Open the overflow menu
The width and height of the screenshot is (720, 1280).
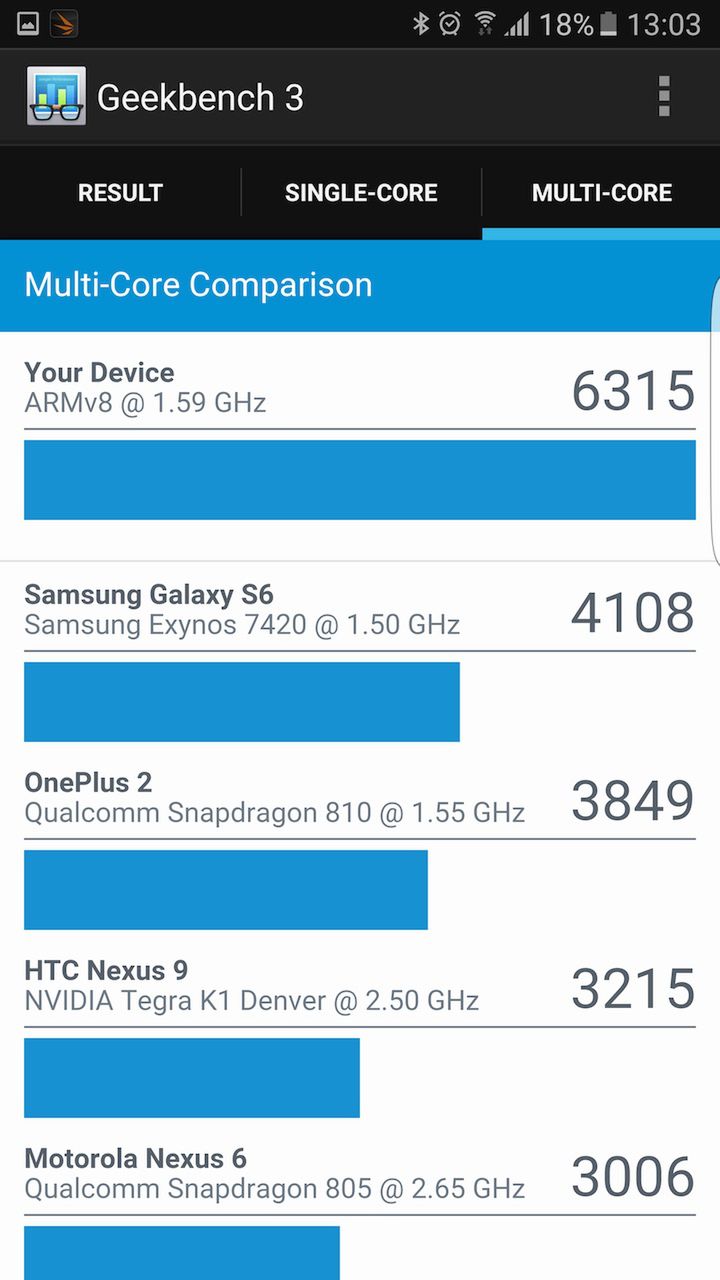(x=663, y=97)
